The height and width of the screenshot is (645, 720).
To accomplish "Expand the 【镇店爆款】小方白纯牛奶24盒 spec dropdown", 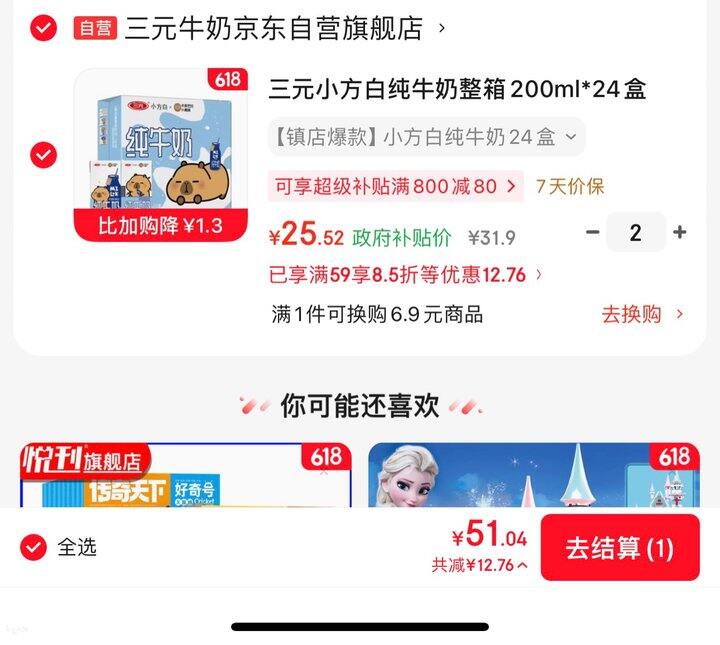I will (427, 137).
